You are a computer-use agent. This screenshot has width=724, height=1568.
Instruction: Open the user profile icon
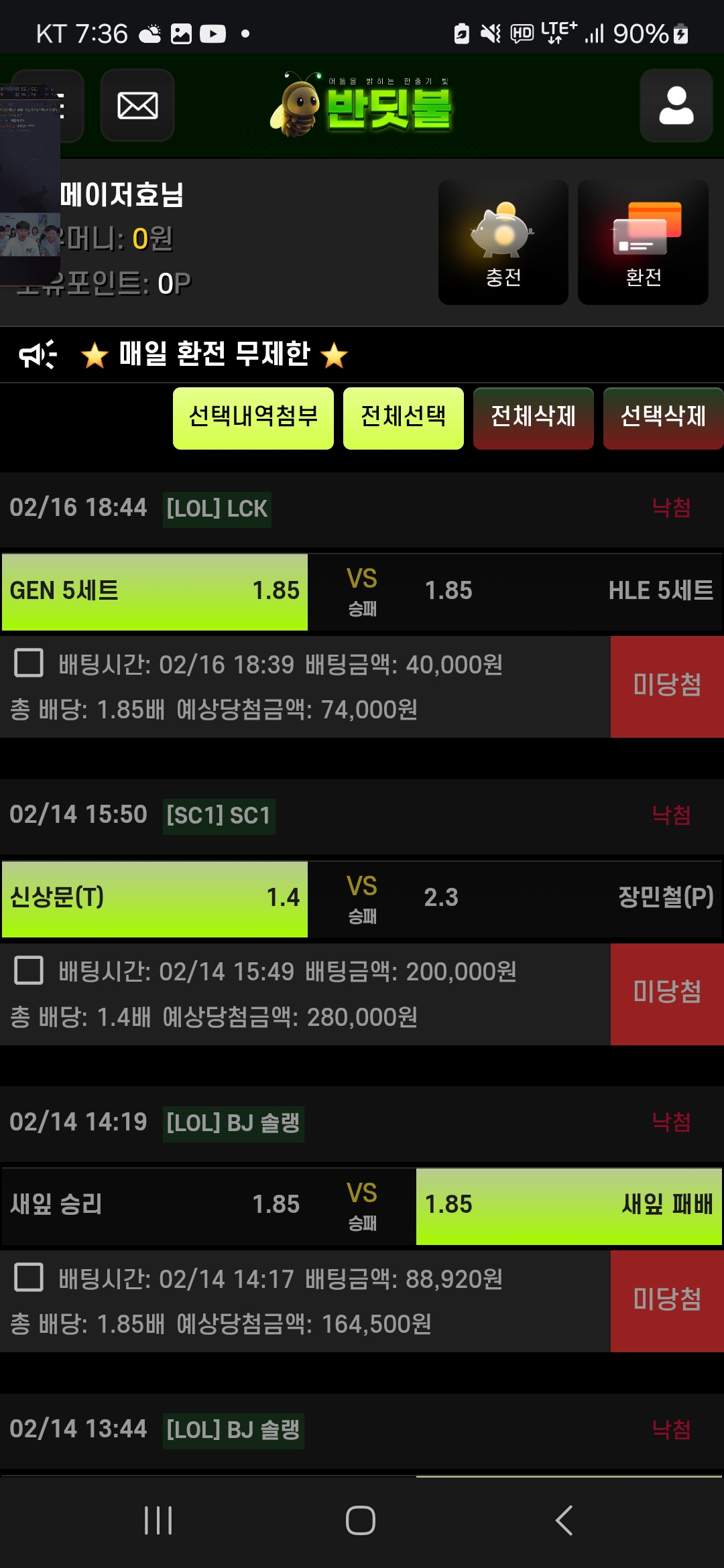pyautogui.click(x=676, y=106)
